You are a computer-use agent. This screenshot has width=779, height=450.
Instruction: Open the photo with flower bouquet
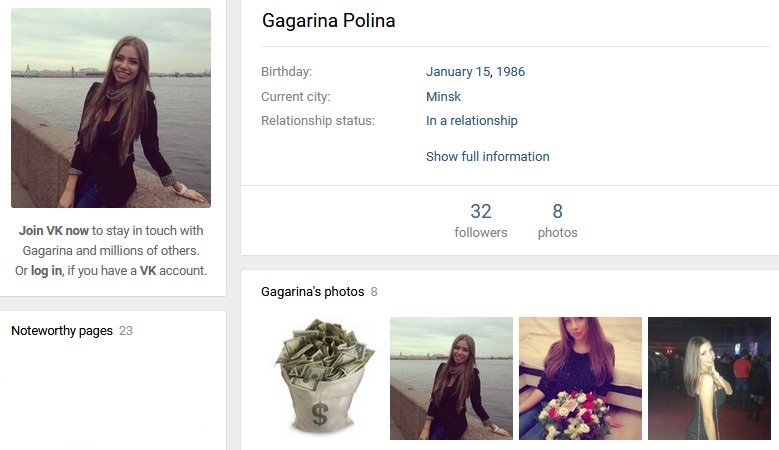580,378
